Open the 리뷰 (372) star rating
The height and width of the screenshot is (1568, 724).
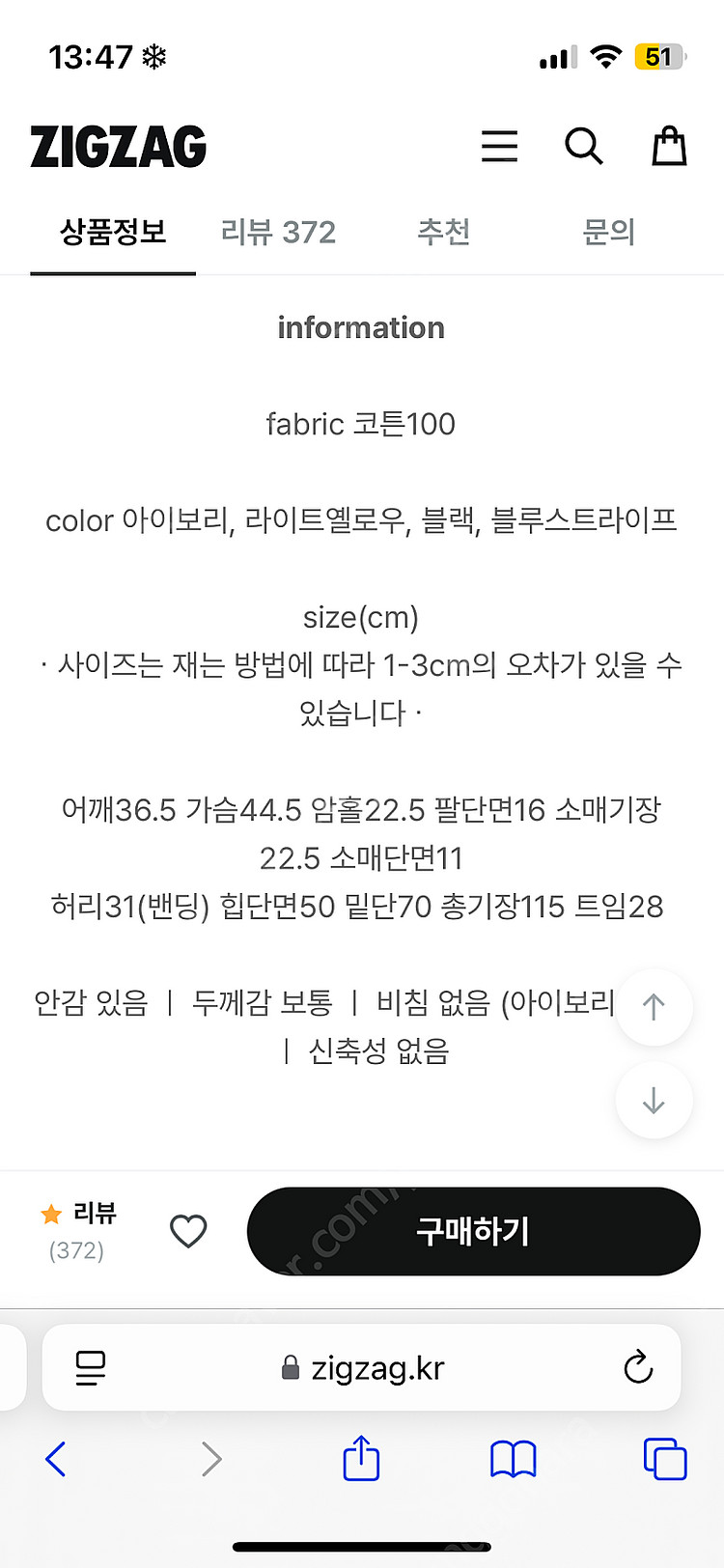[77, 1231]
